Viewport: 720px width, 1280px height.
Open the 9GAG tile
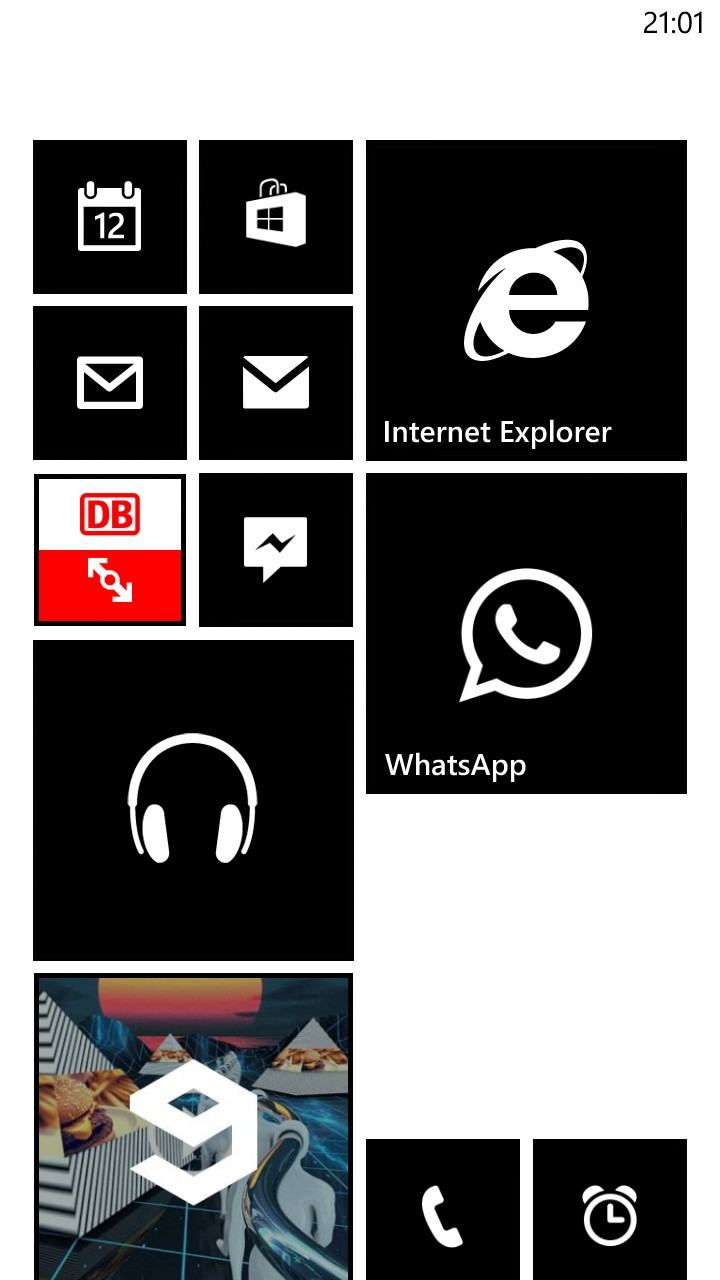(193, 1125)
